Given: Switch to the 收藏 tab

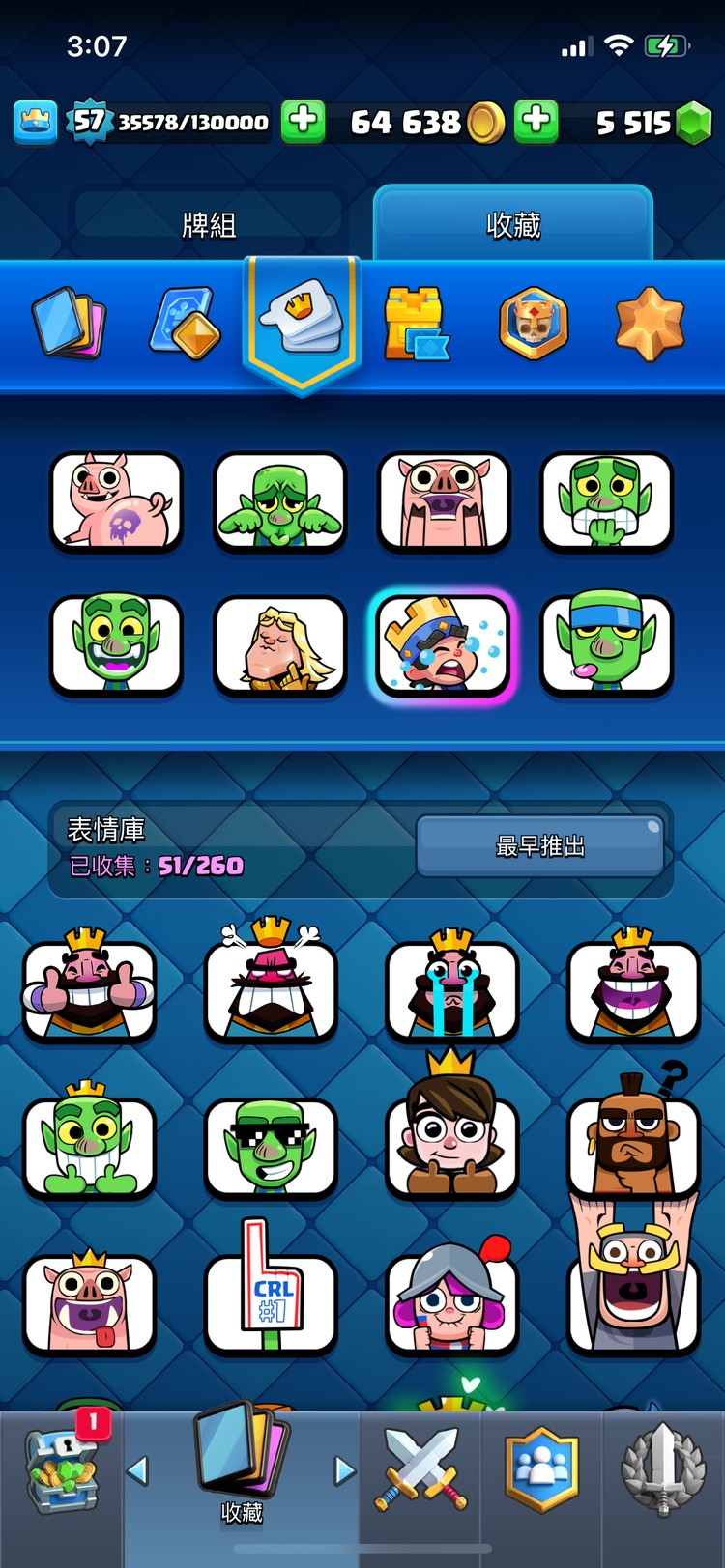Looking at the screenshot, I should pos(512,221).
